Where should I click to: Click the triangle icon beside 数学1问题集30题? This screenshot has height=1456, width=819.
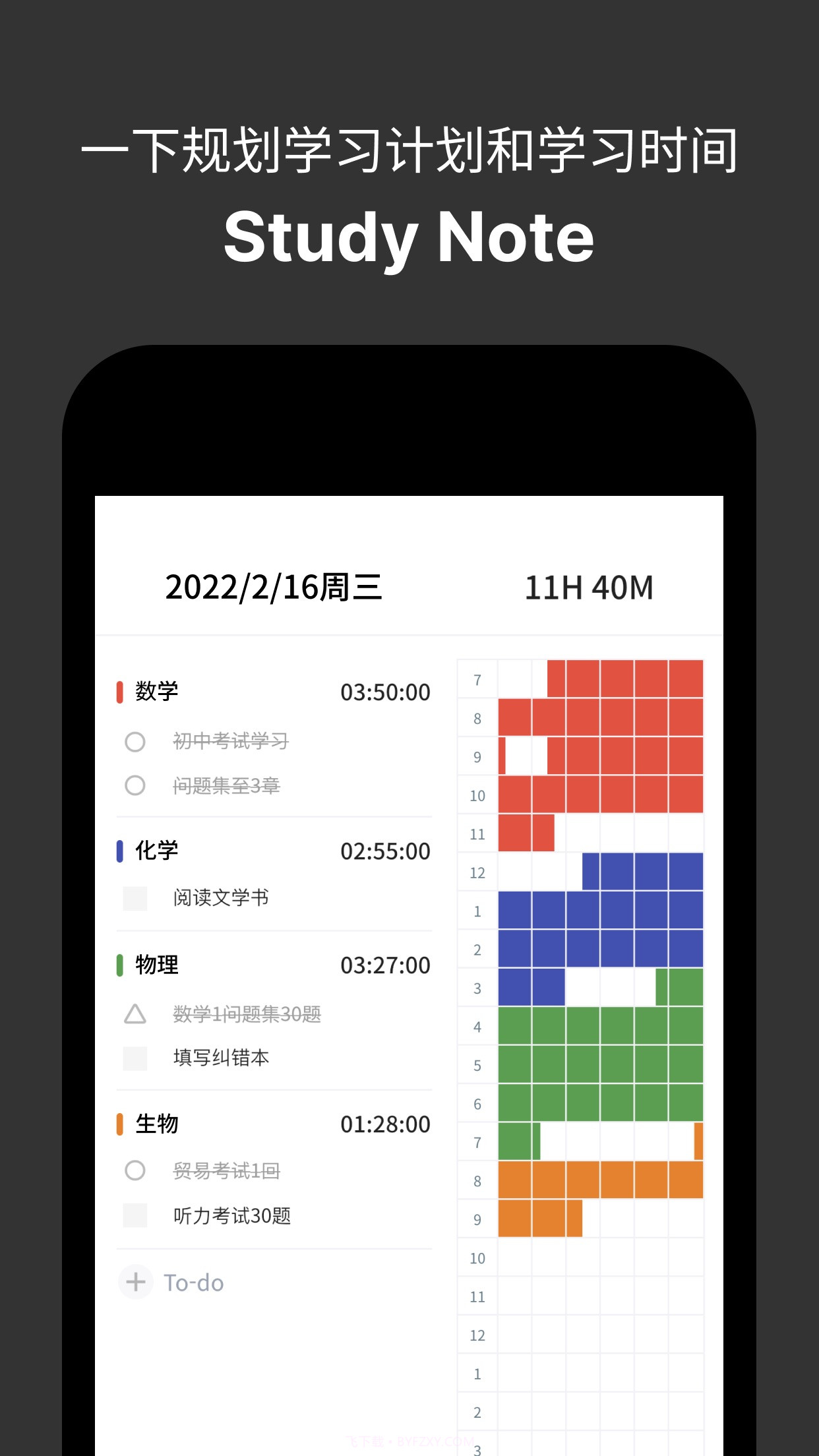tap(135, 1014)
